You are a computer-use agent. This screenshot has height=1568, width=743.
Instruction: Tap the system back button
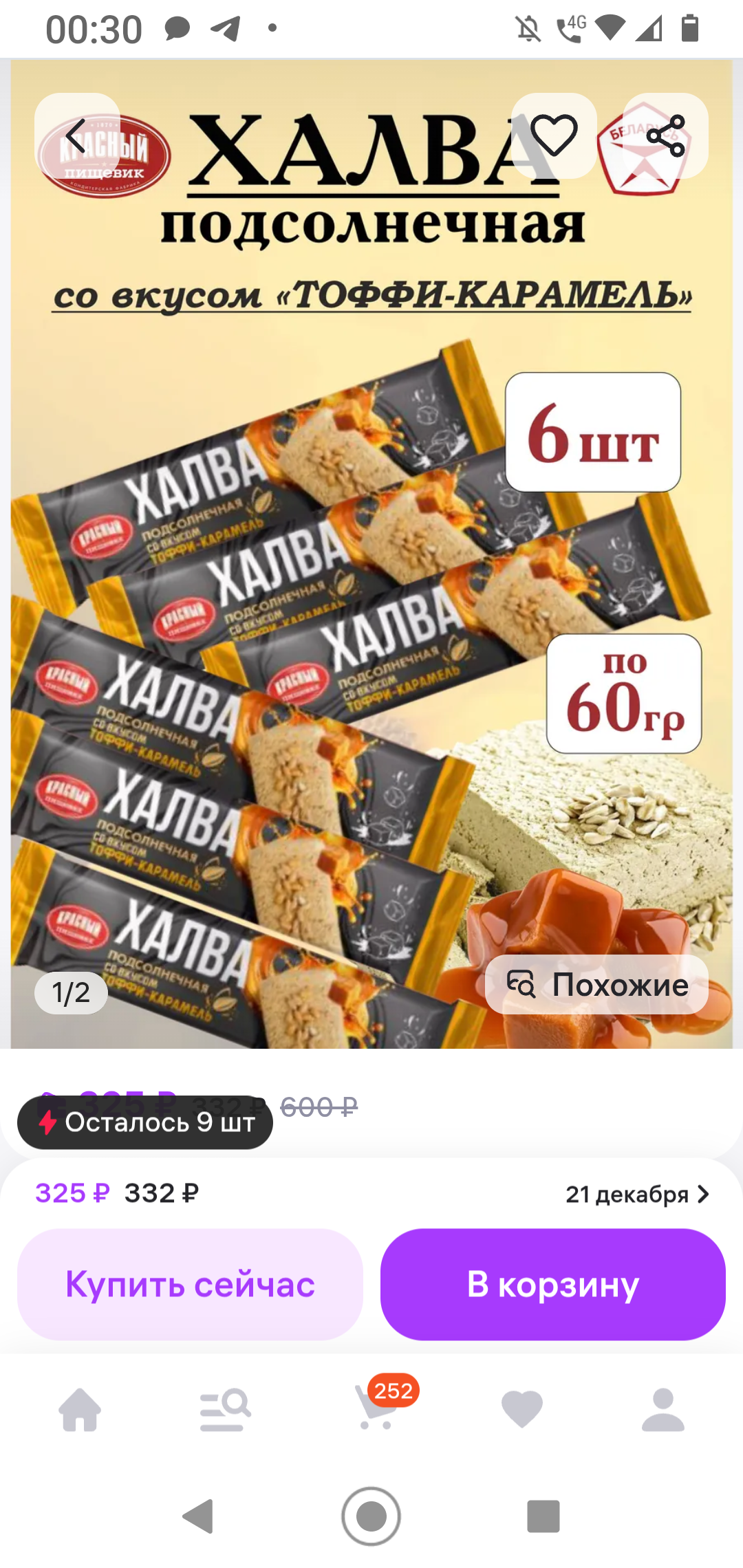199,1516
